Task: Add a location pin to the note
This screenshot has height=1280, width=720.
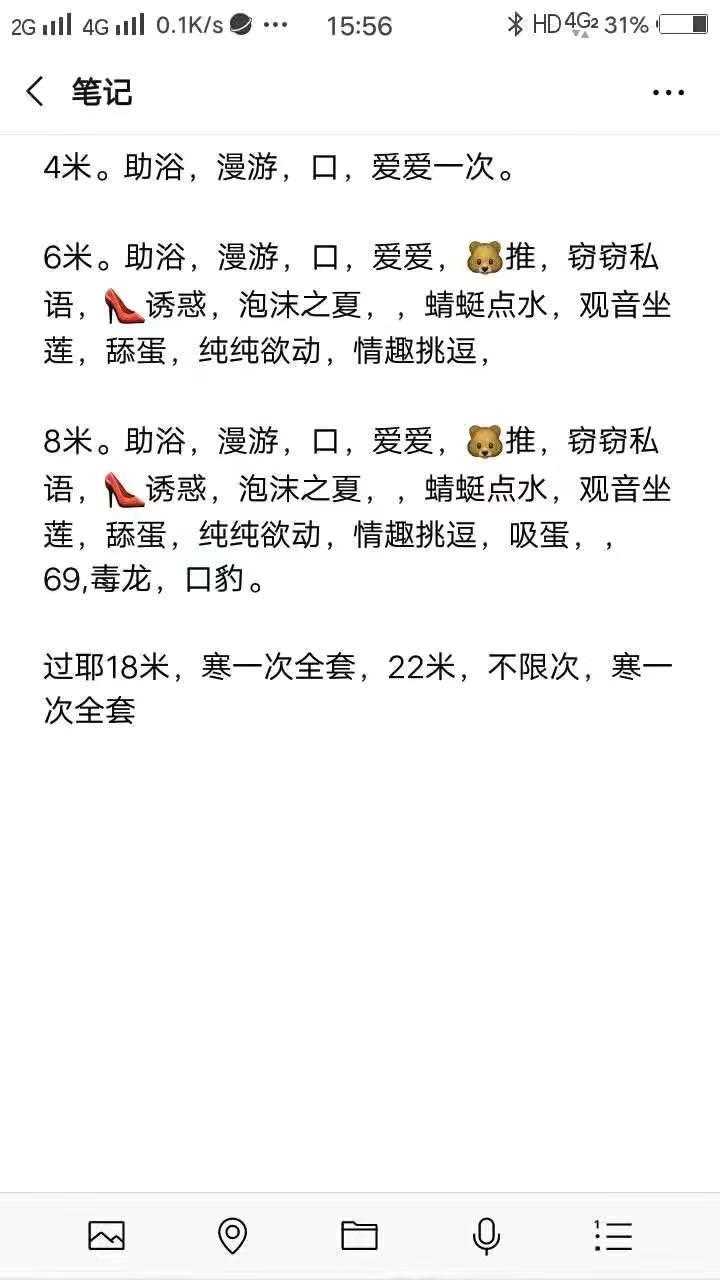Action: point(233,1236)
